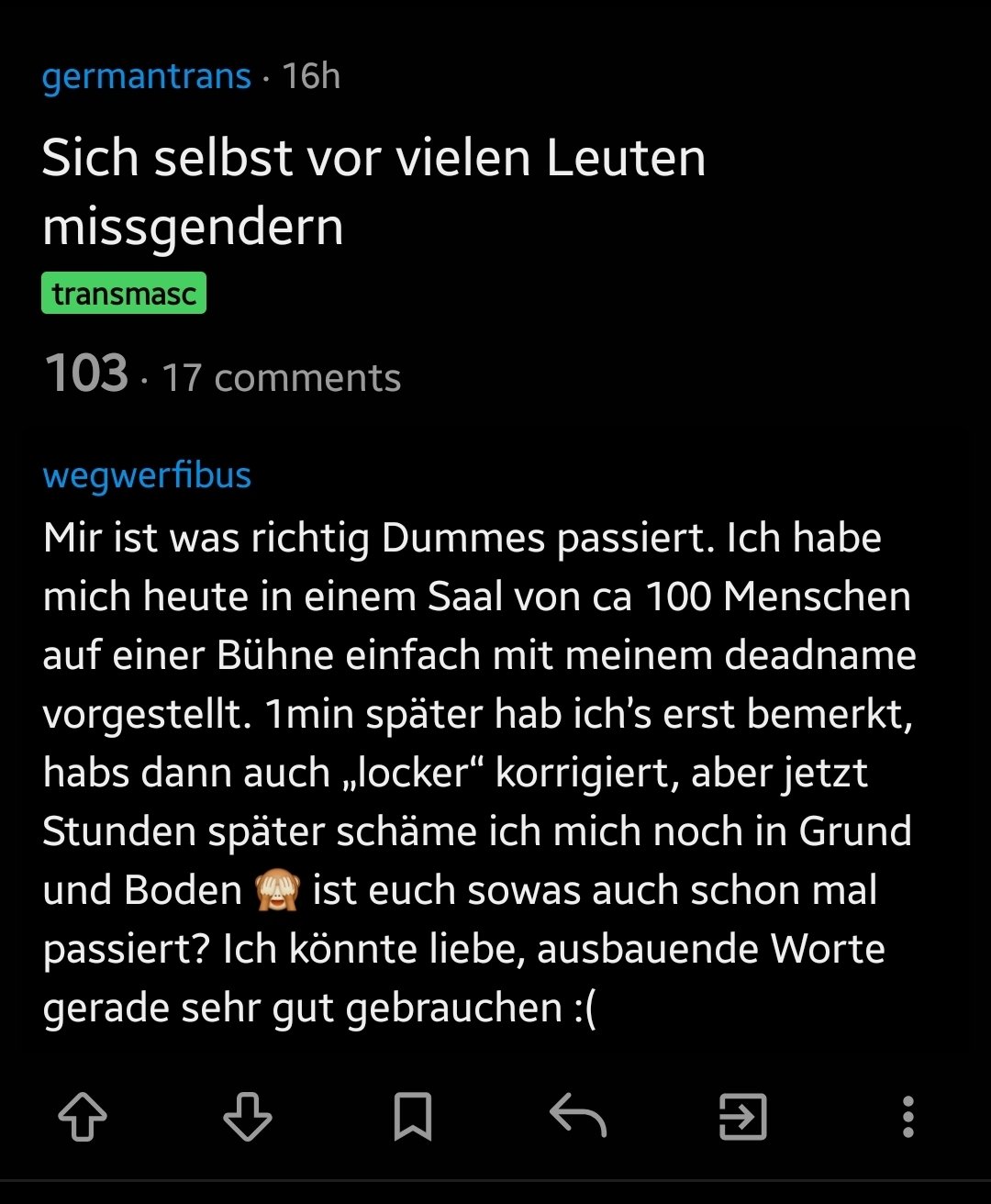Reply to the post
991x1204 pixels.
tap(578, 1117)
